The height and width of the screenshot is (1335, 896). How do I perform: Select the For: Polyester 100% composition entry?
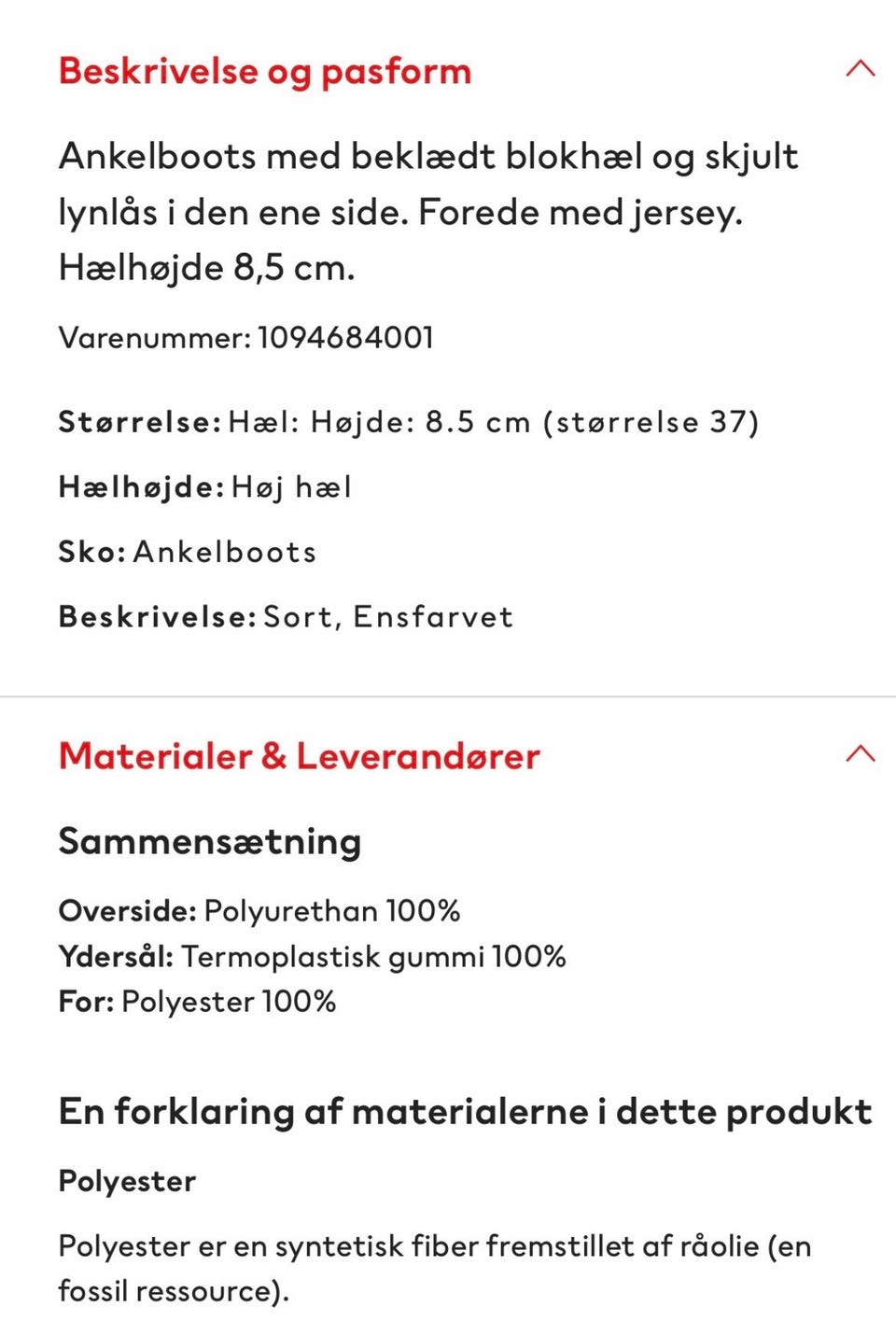pos(198,1002)
